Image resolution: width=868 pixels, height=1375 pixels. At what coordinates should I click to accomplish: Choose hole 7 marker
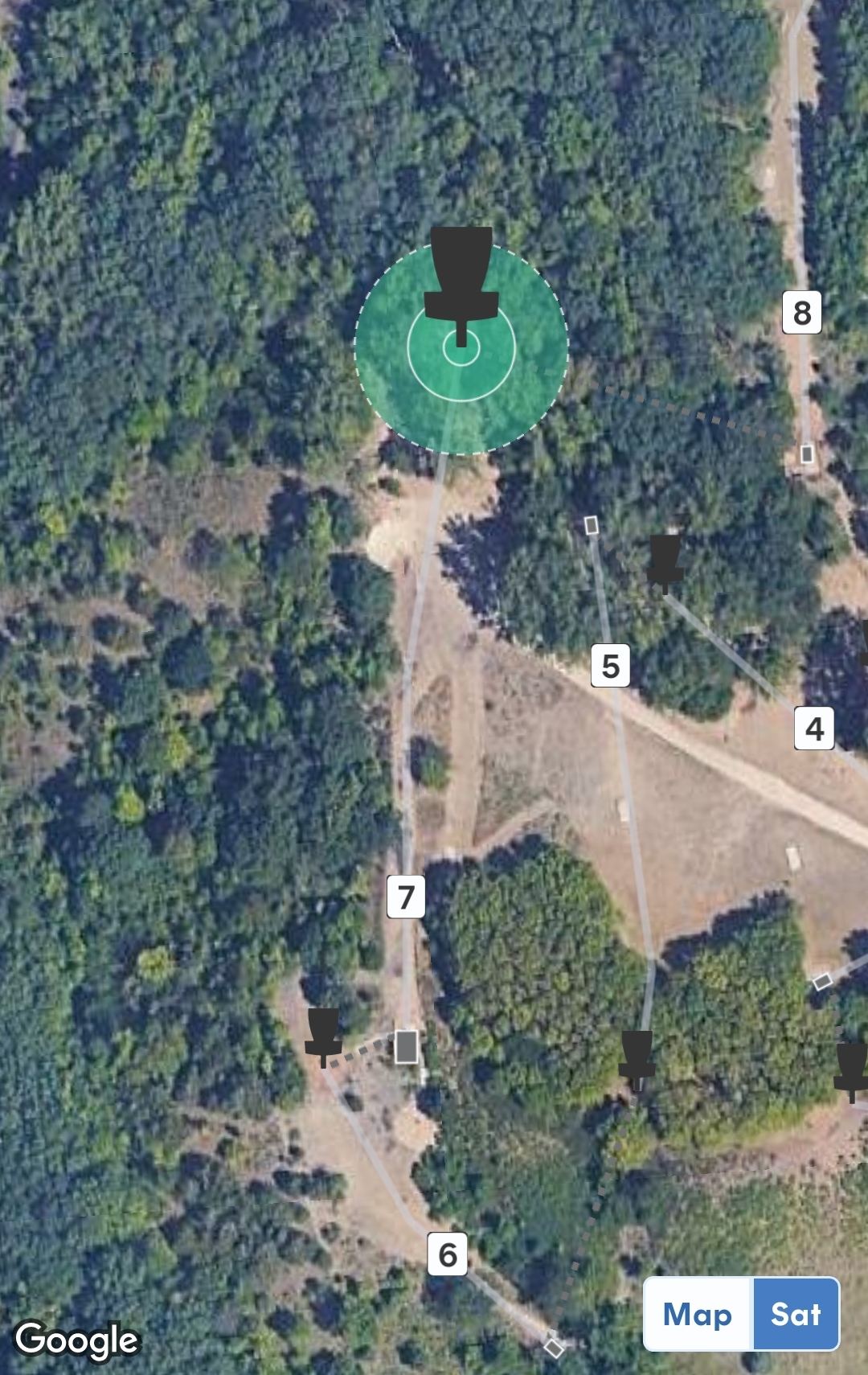point(406,897)
